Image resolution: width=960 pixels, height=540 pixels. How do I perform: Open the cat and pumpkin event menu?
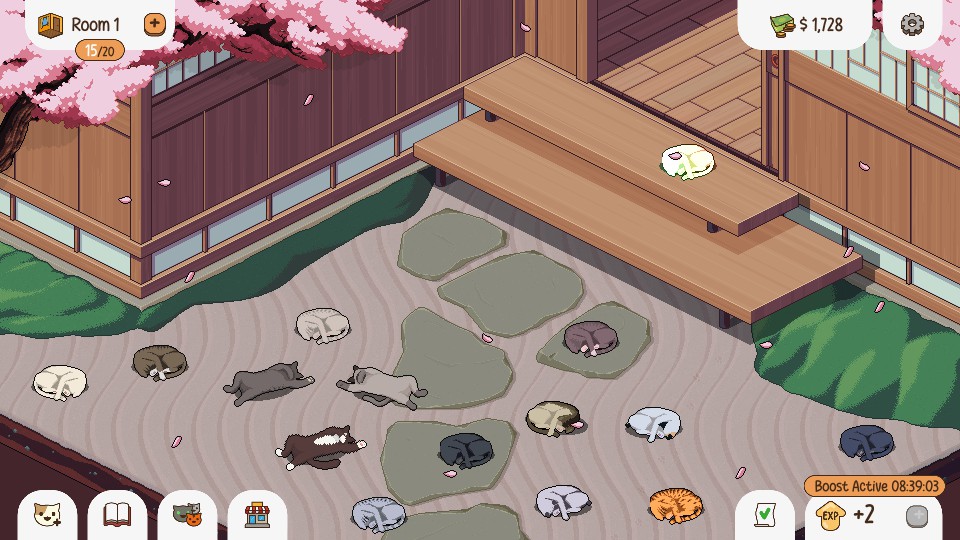pyautogui.click(x=187, y=515)
